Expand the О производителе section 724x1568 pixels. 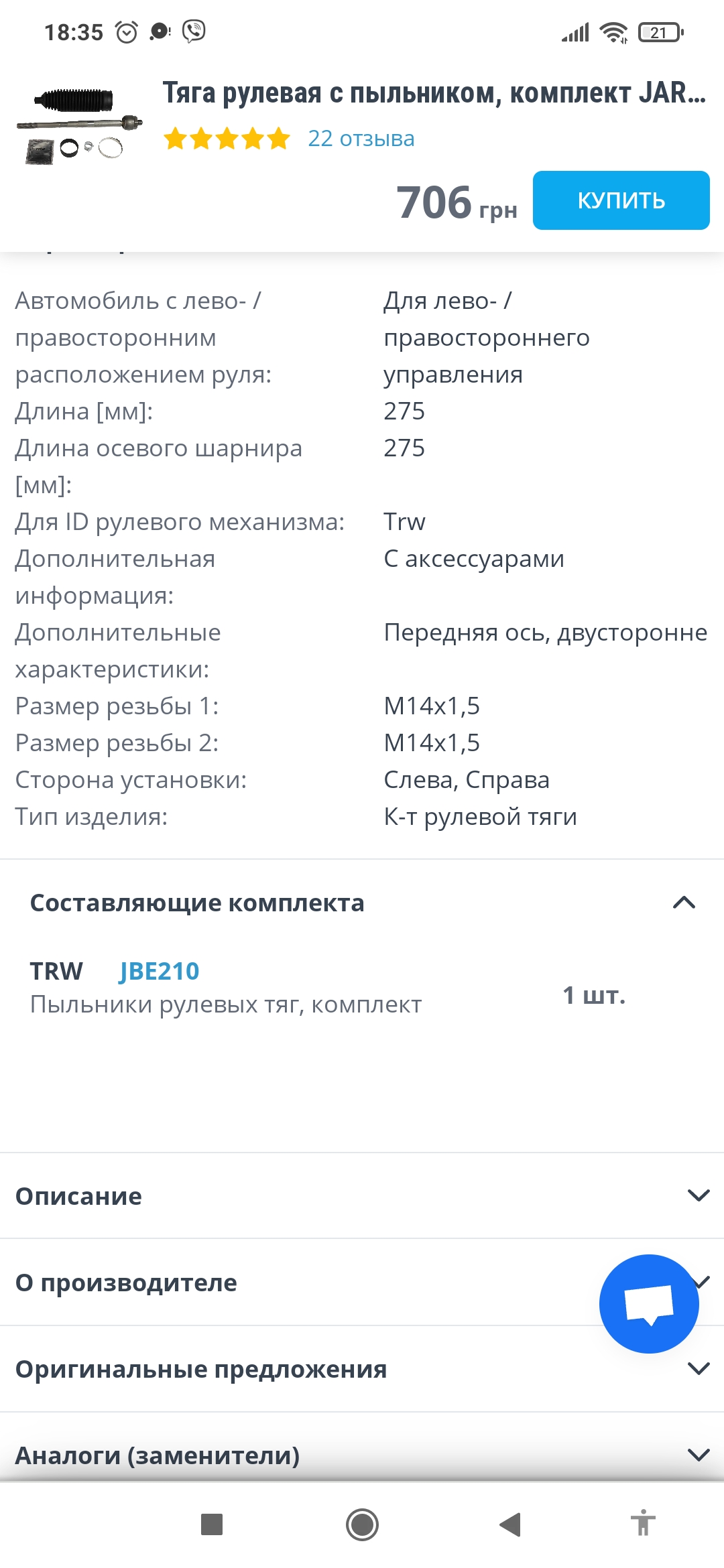tap(362, 1283)
